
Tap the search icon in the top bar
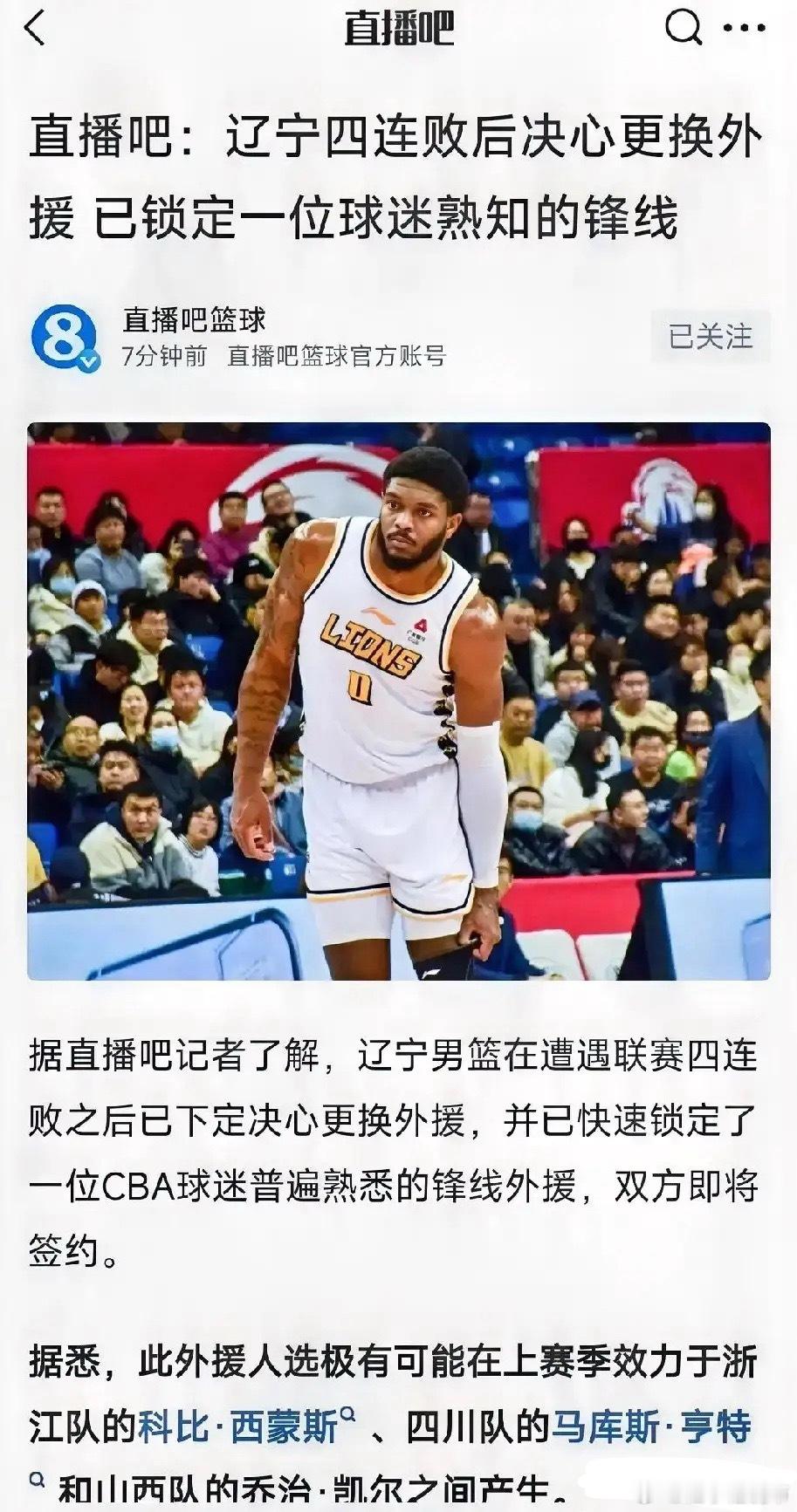pyautogui.click(x=684, y=29)
